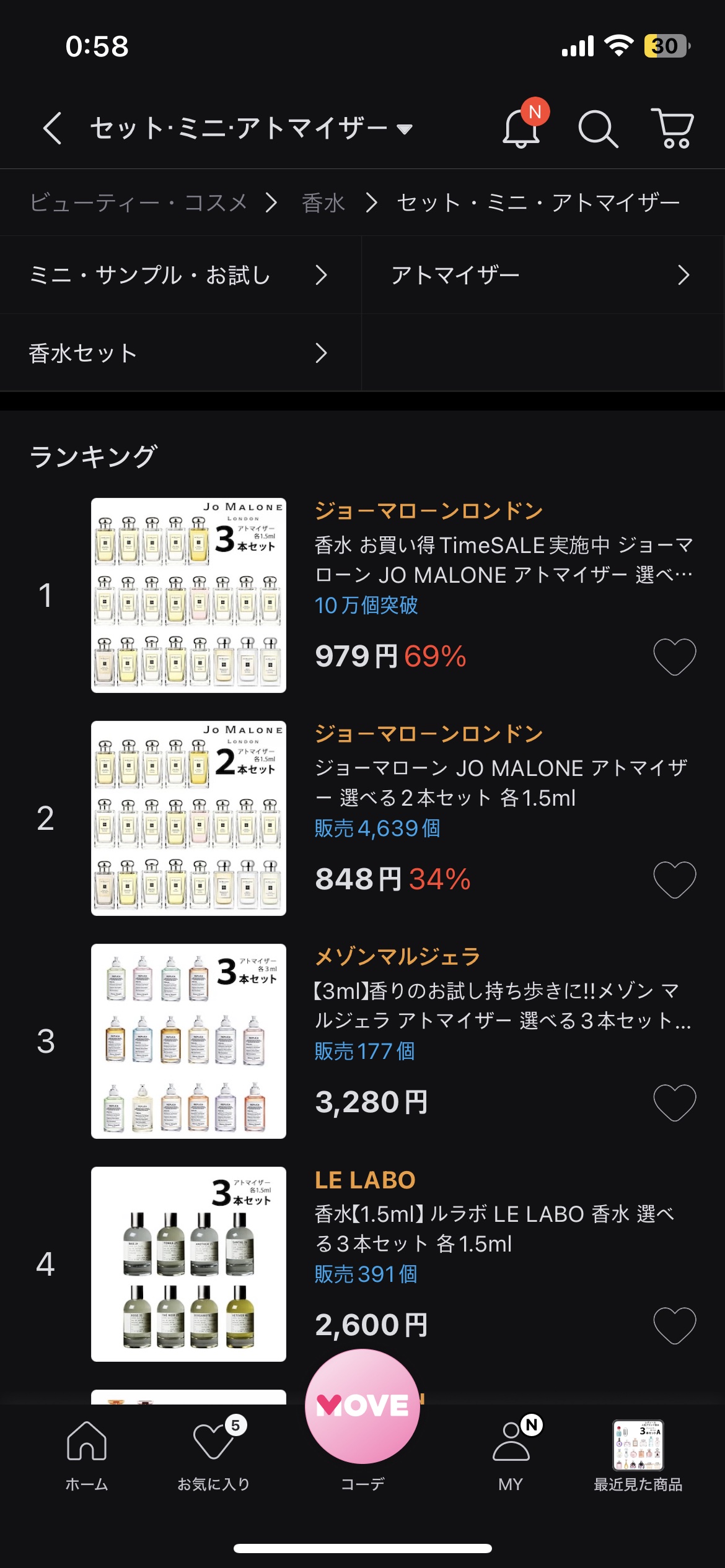
Task: Favorite the 979円 Jo Malone item
Action: coord(674,656)
